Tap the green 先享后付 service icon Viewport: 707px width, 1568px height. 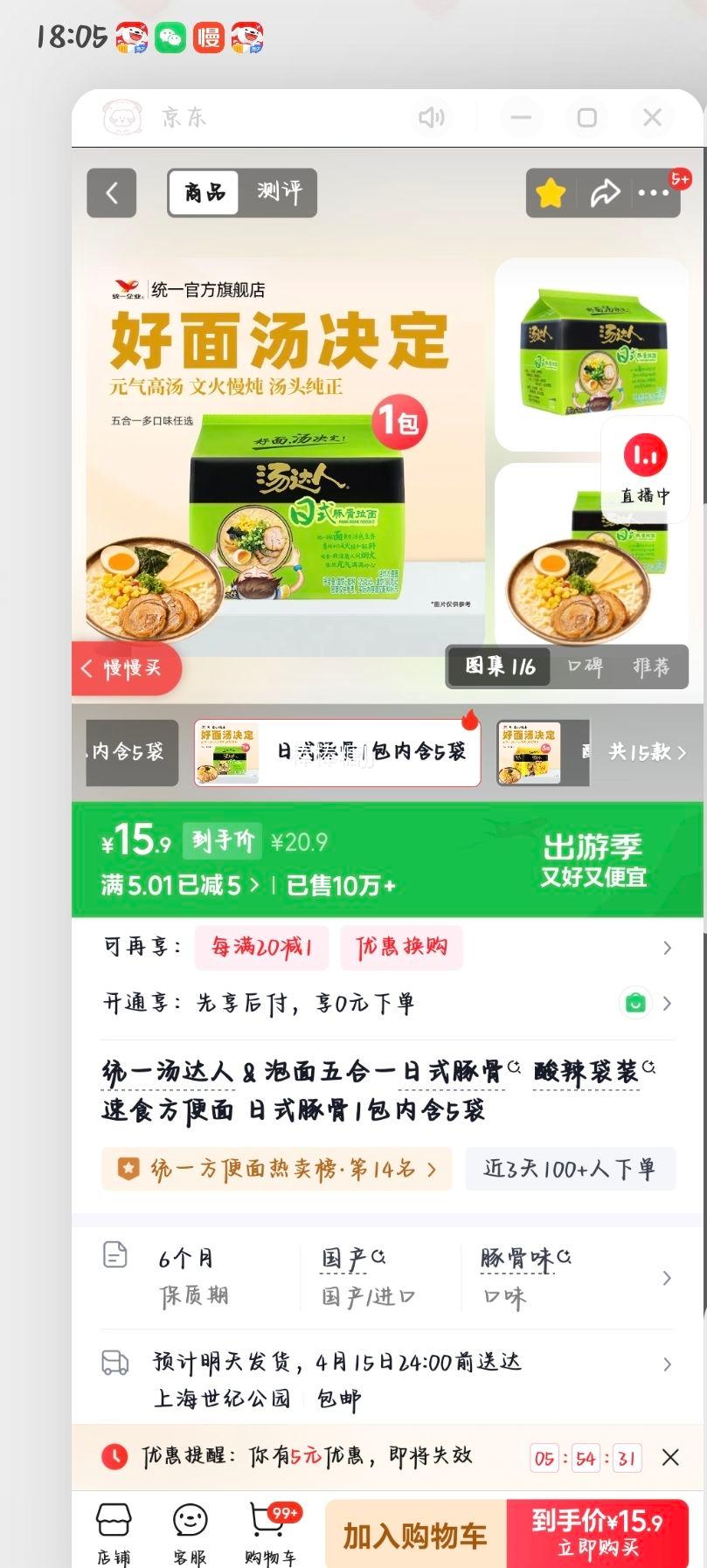coord(637,1004)
